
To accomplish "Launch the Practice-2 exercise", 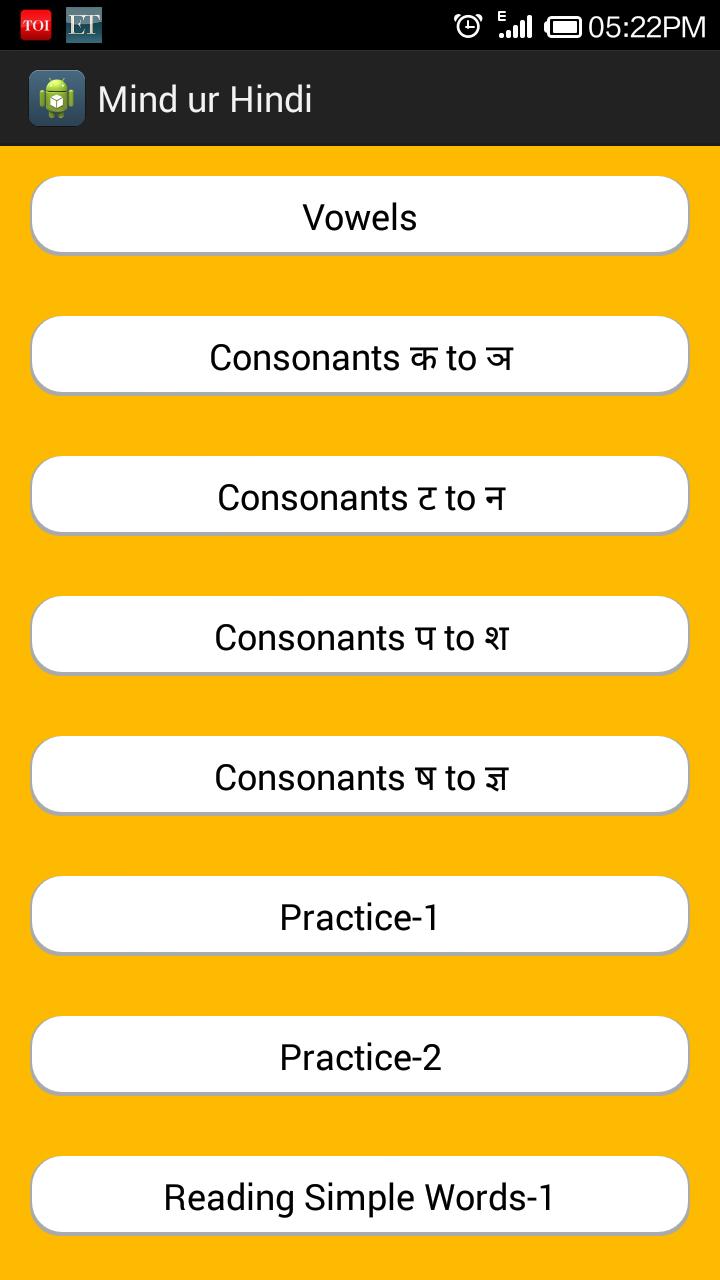I will 360,1056.
